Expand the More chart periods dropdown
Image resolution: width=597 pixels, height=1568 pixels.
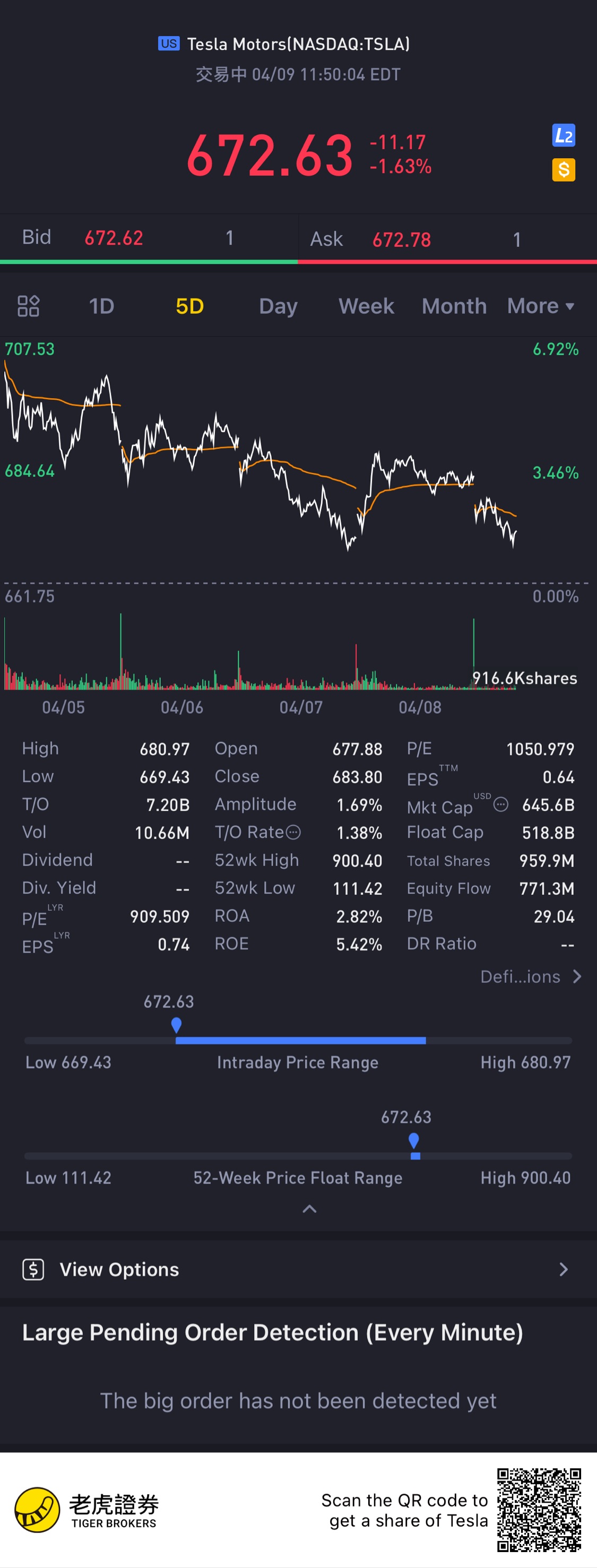pyautogui.click(x=540, y=305)
